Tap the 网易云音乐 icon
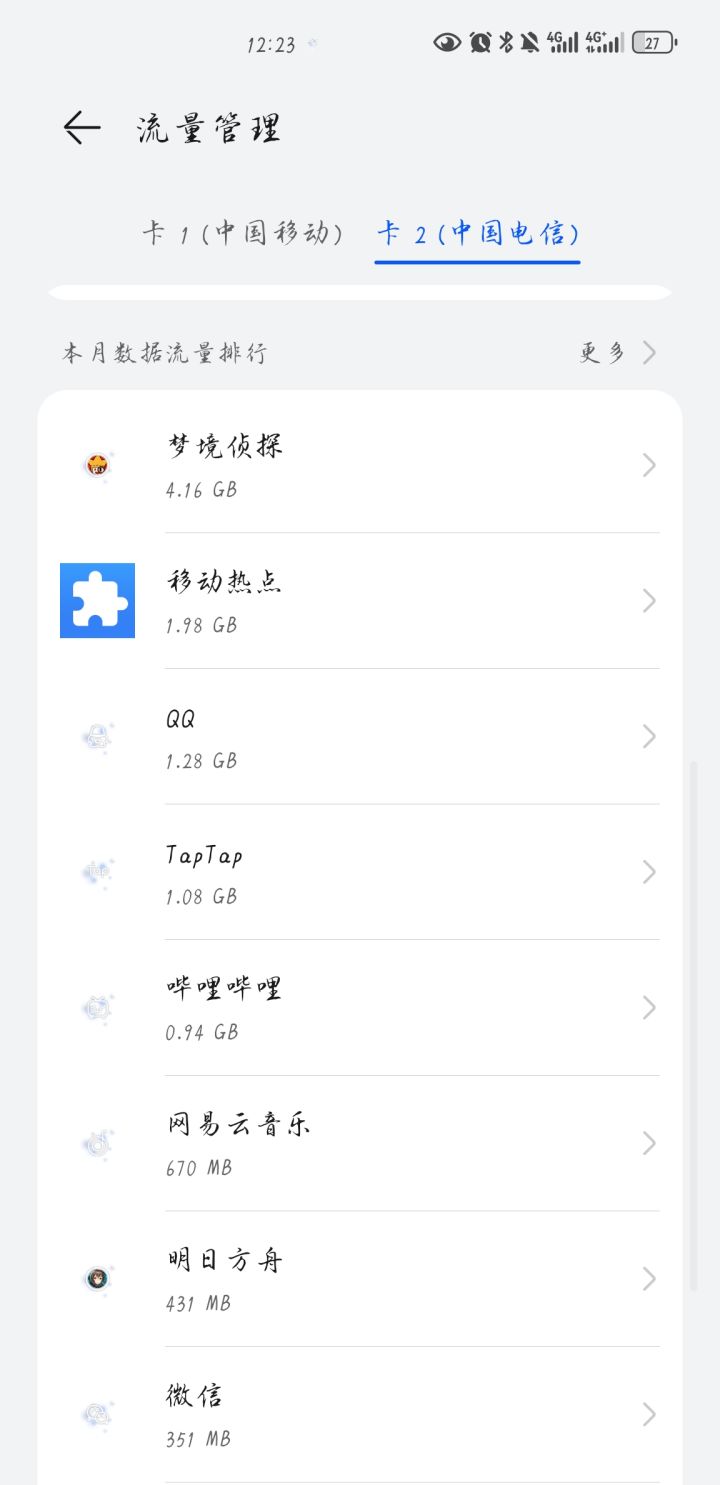 pos(97,1144)
